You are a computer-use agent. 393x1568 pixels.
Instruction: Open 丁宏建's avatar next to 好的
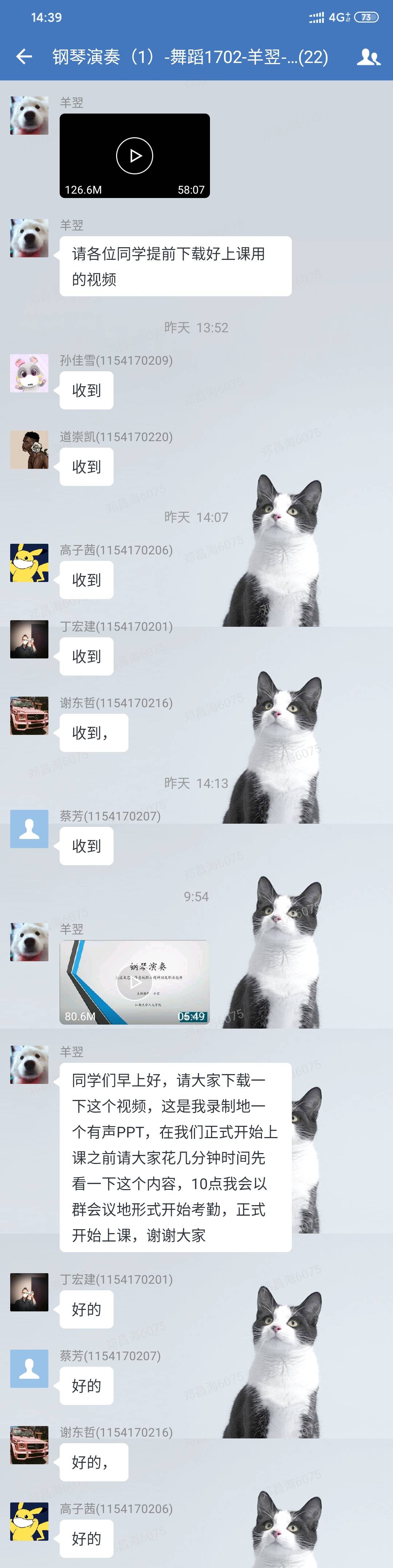tap(29, 1292)
